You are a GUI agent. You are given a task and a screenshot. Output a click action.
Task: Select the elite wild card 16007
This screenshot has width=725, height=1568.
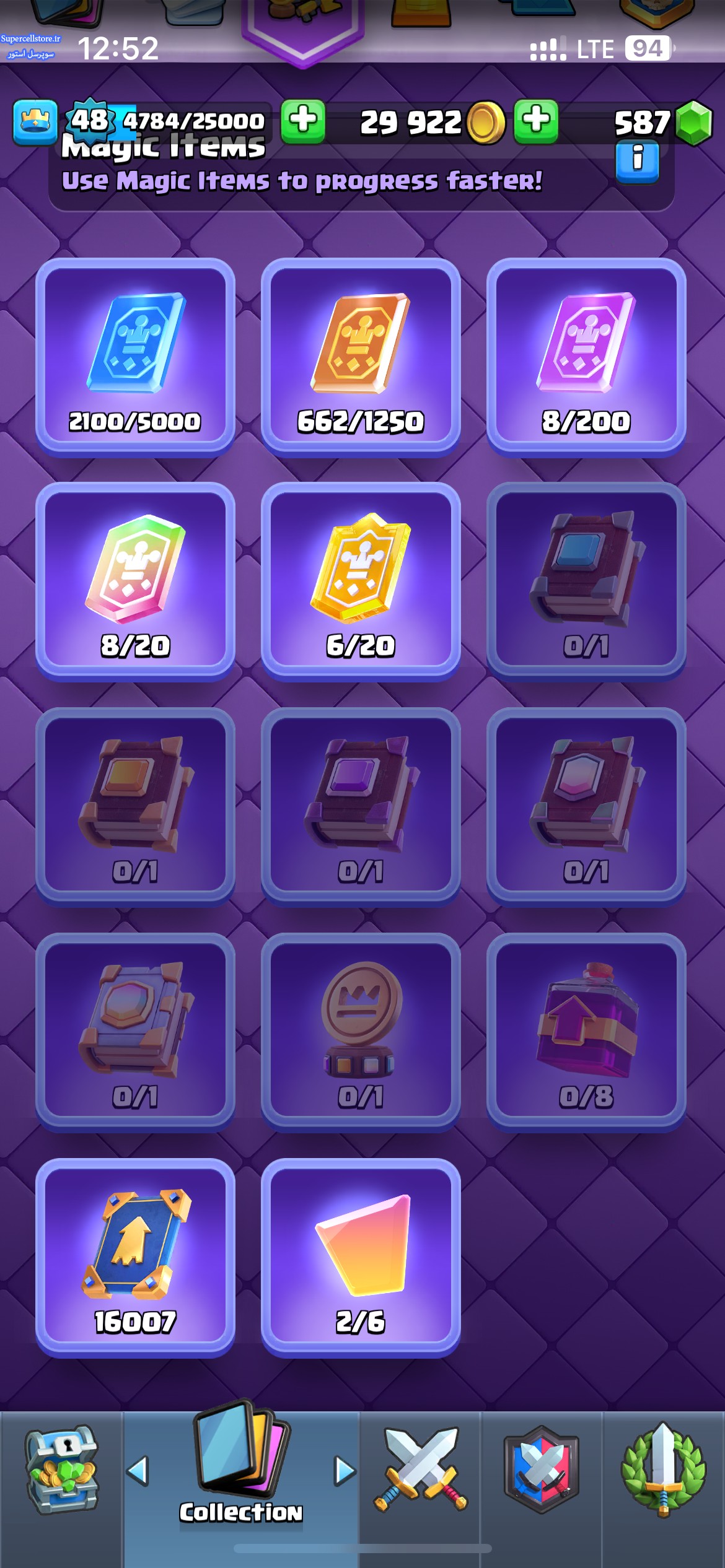coord(135,1258)
